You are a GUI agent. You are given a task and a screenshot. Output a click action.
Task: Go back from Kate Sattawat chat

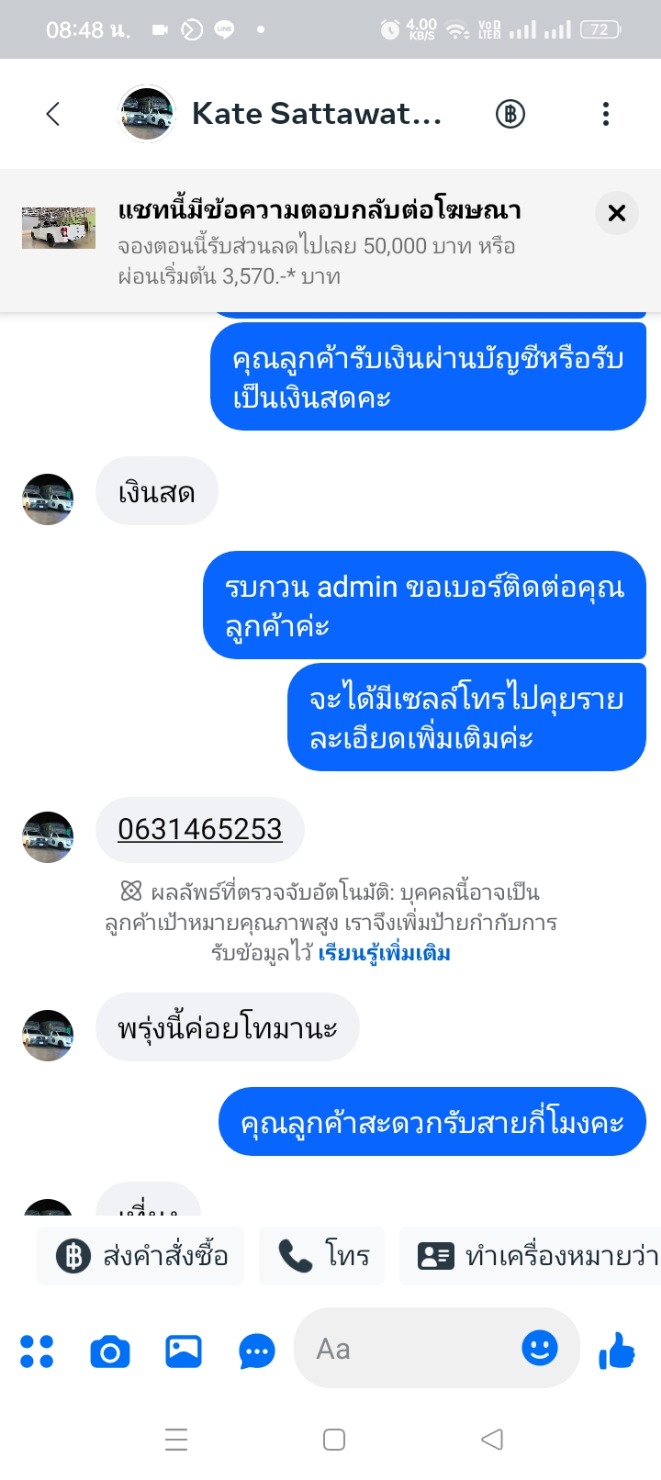[x=53, y=114]
